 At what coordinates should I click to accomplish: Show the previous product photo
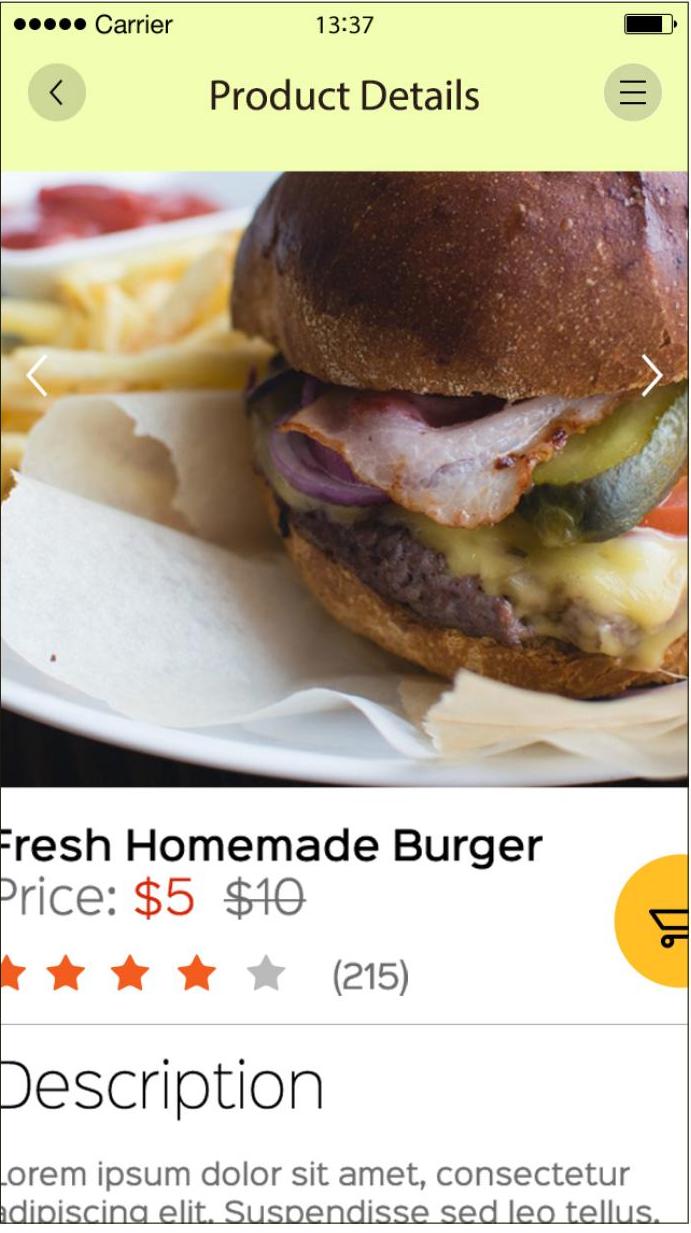tap(37, 376)
